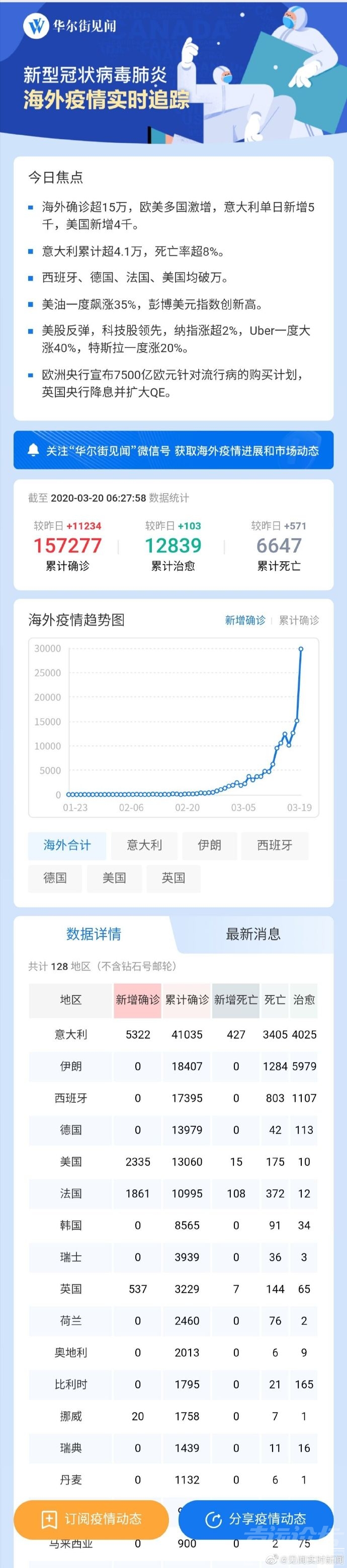View the 英国 trend chart
This screenshot has width=347, height=1568.
[173, 878]
